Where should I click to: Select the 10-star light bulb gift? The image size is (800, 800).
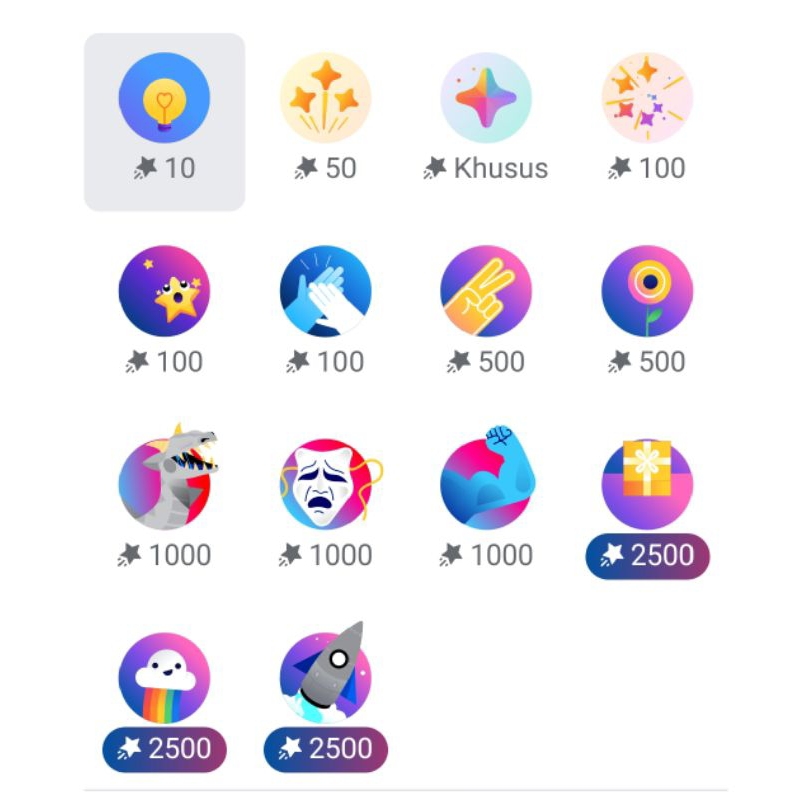coord(164,99)
